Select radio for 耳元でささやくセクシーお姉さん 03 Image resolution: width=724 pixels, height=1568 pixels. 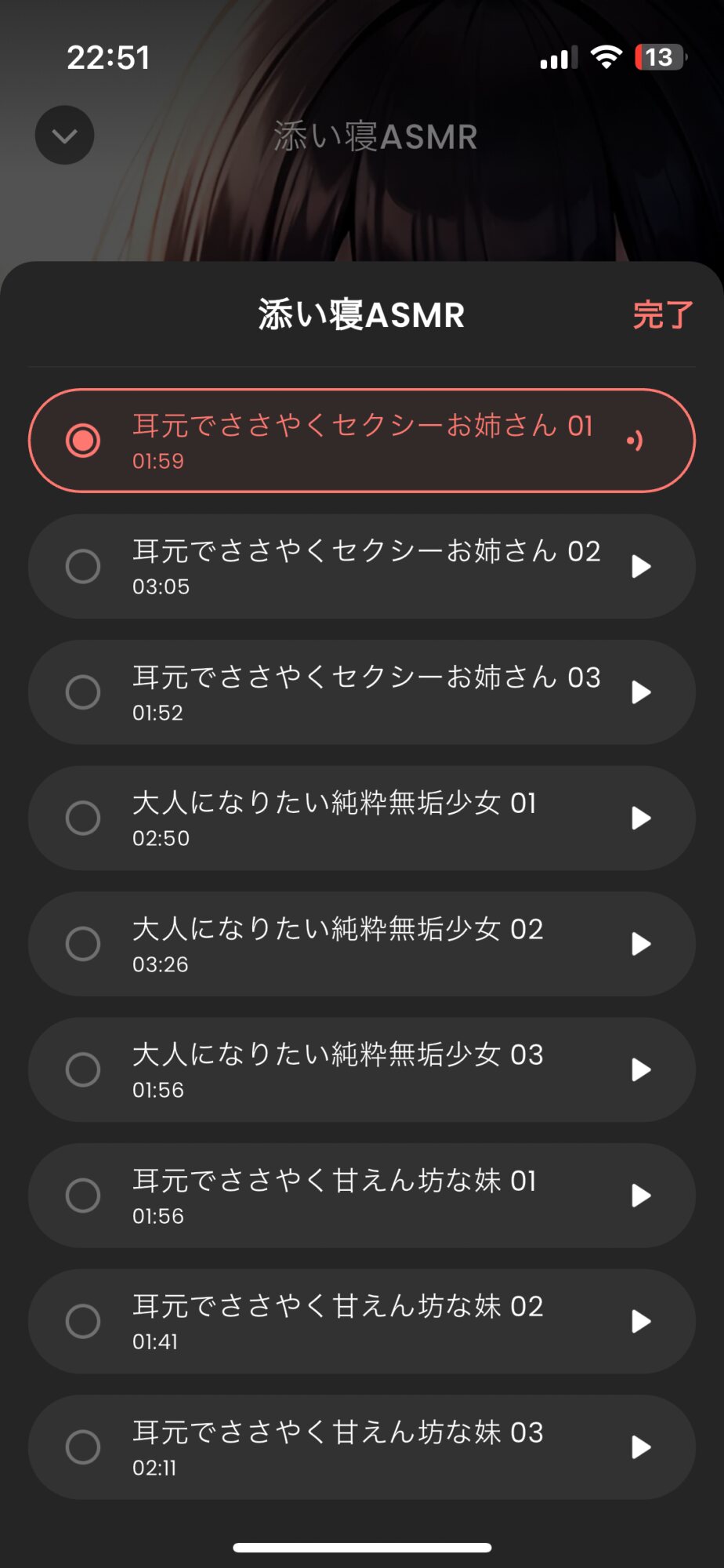pyautogui.click(x=83, y=692)
